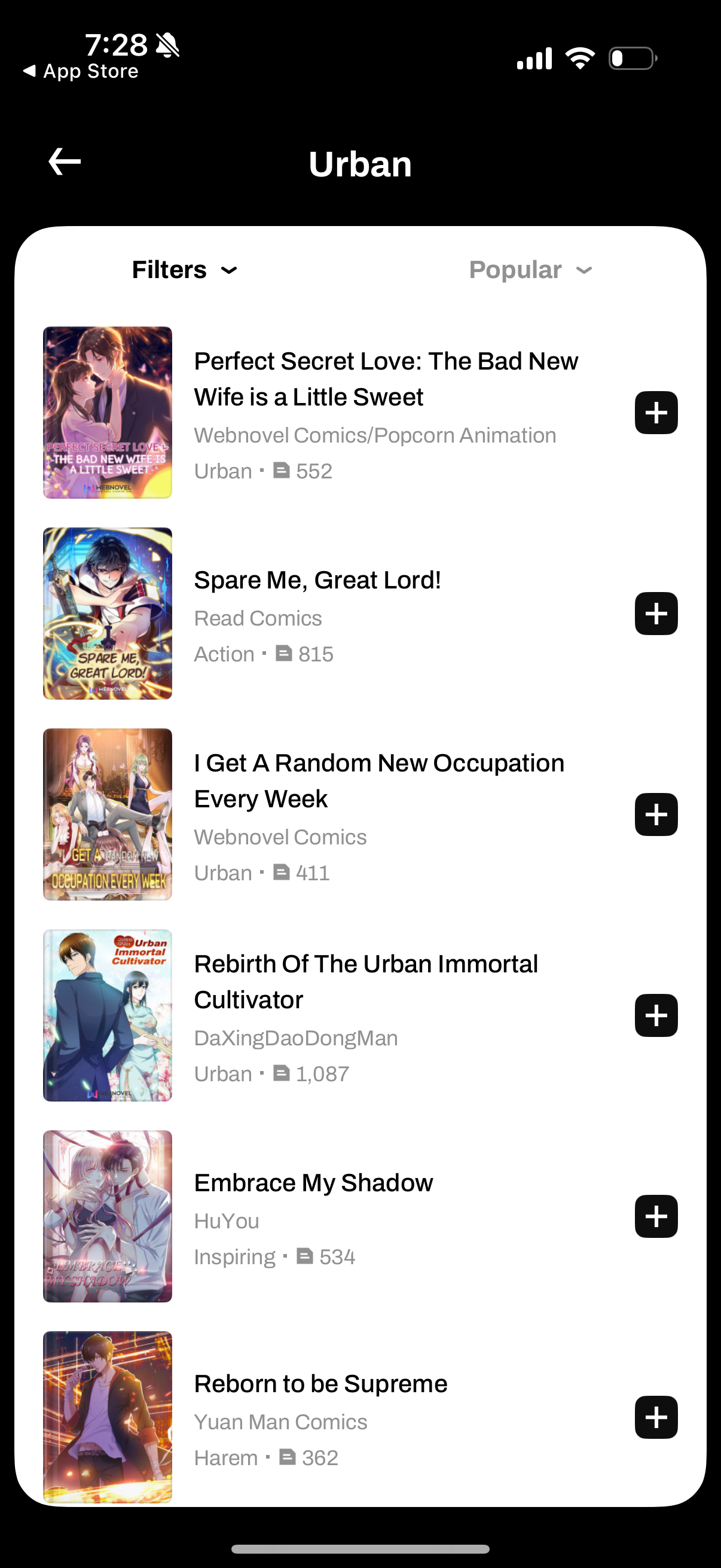
Task: Open Embrace My Shadow via its cover art
Action: (107, 1216)
